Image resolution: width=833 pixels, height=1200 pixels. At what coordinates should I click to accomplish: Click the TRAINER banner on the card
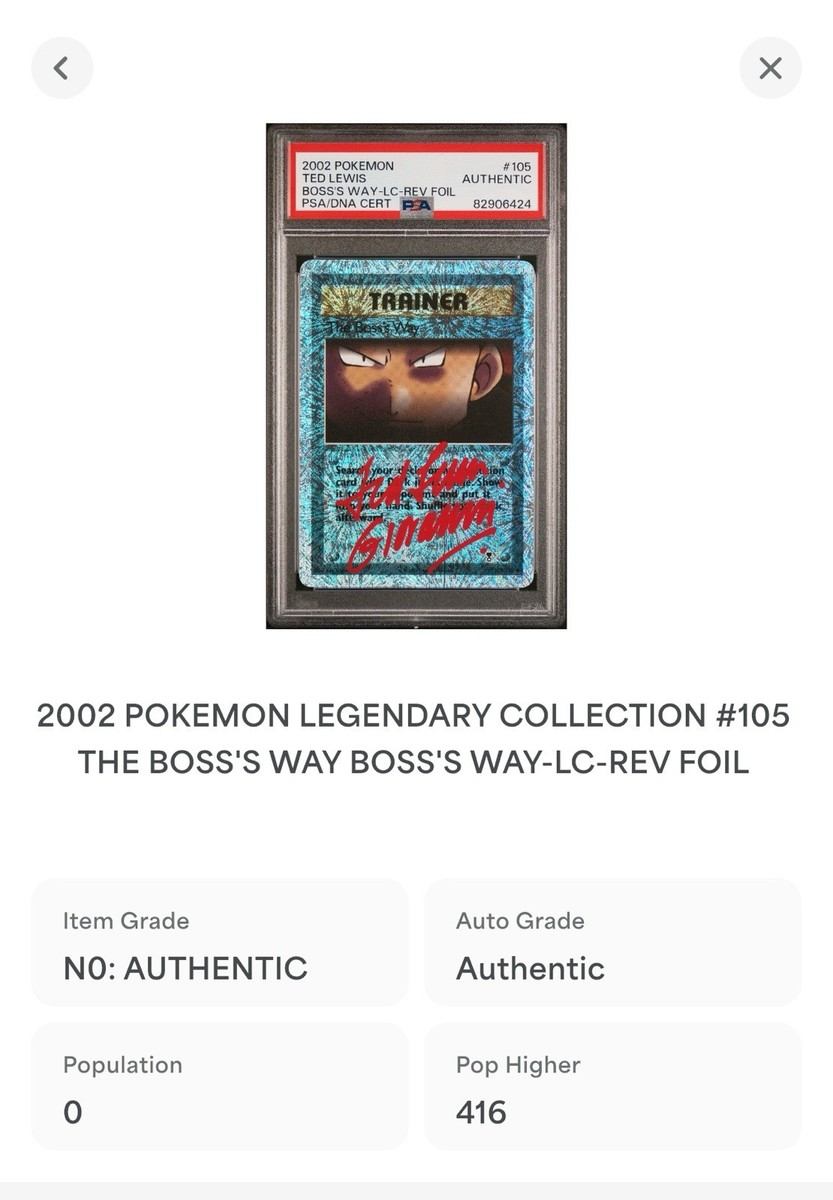(420, 299)
